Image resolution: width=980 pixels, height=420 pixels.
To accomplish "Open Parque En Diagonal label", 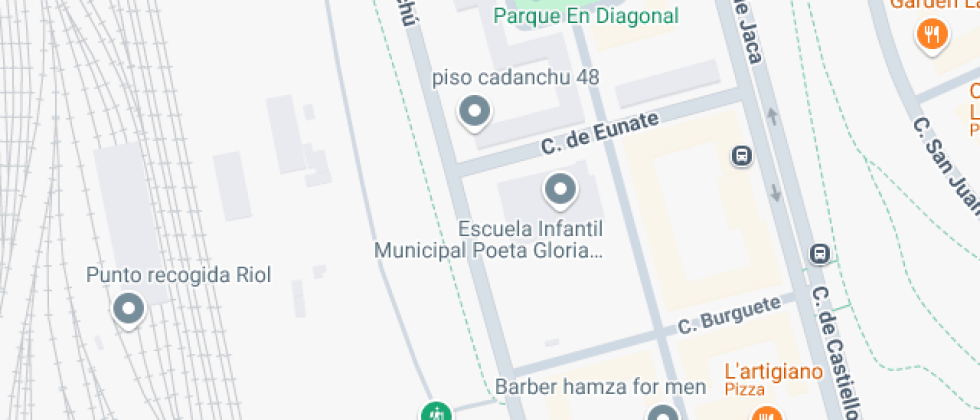I will tap(586, 16).
